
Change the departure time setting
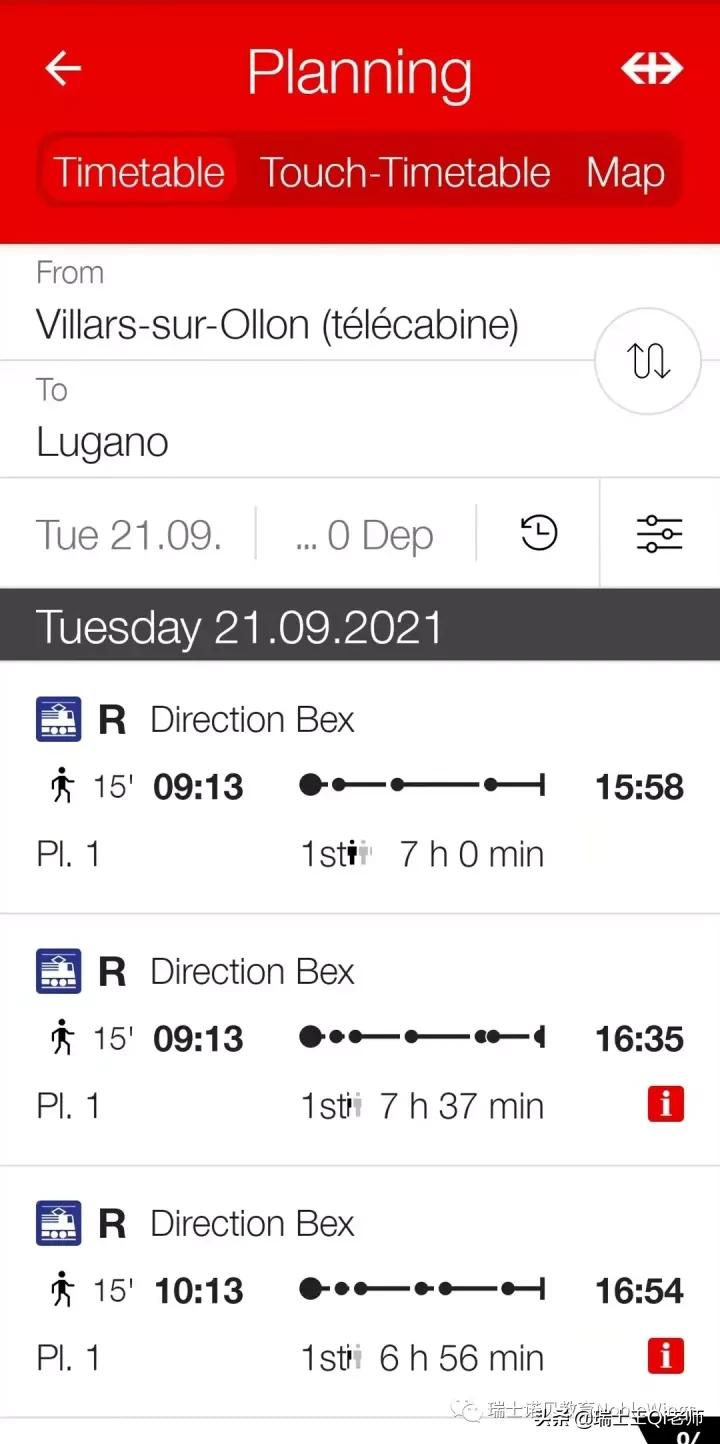tap(366, 535)
